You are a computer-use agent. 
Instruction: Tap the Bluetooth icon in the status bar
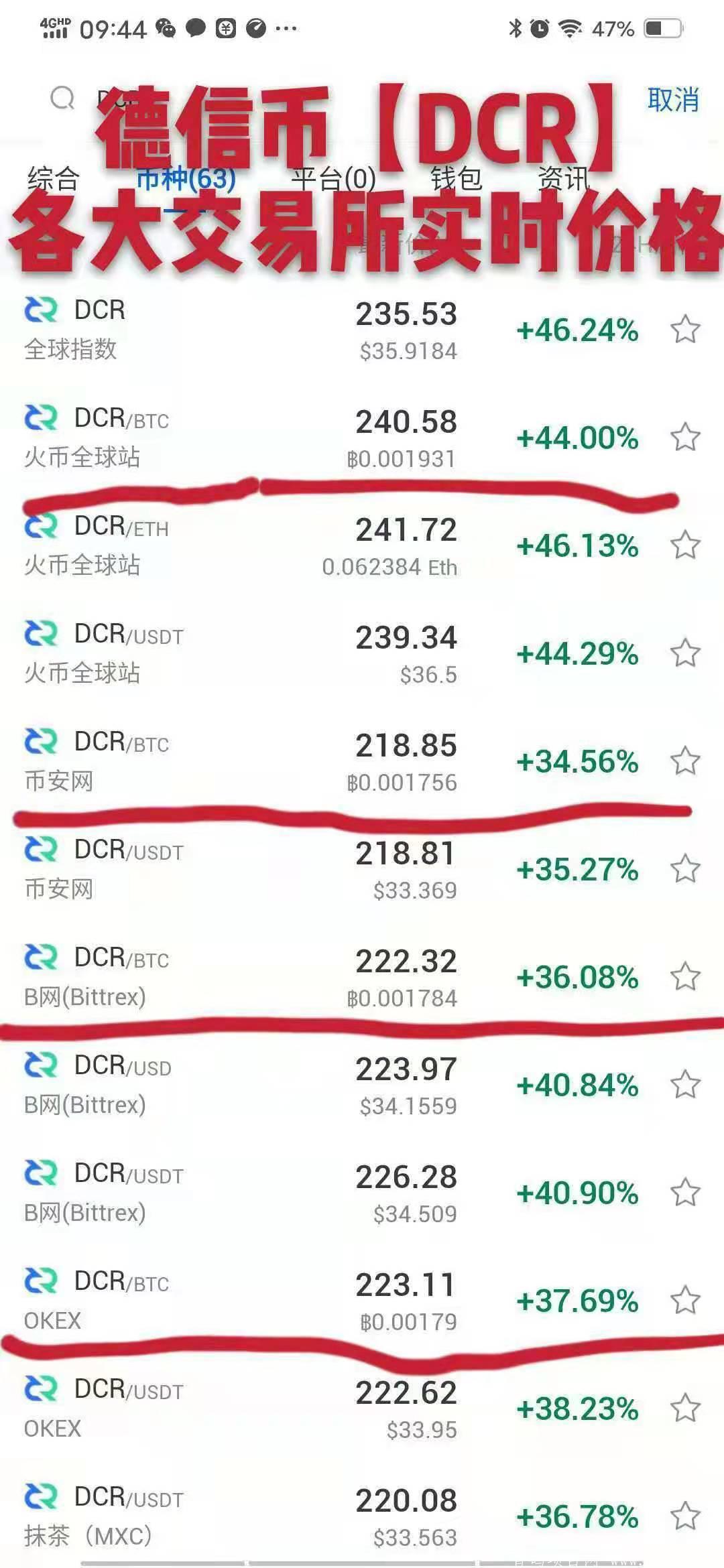516,27
